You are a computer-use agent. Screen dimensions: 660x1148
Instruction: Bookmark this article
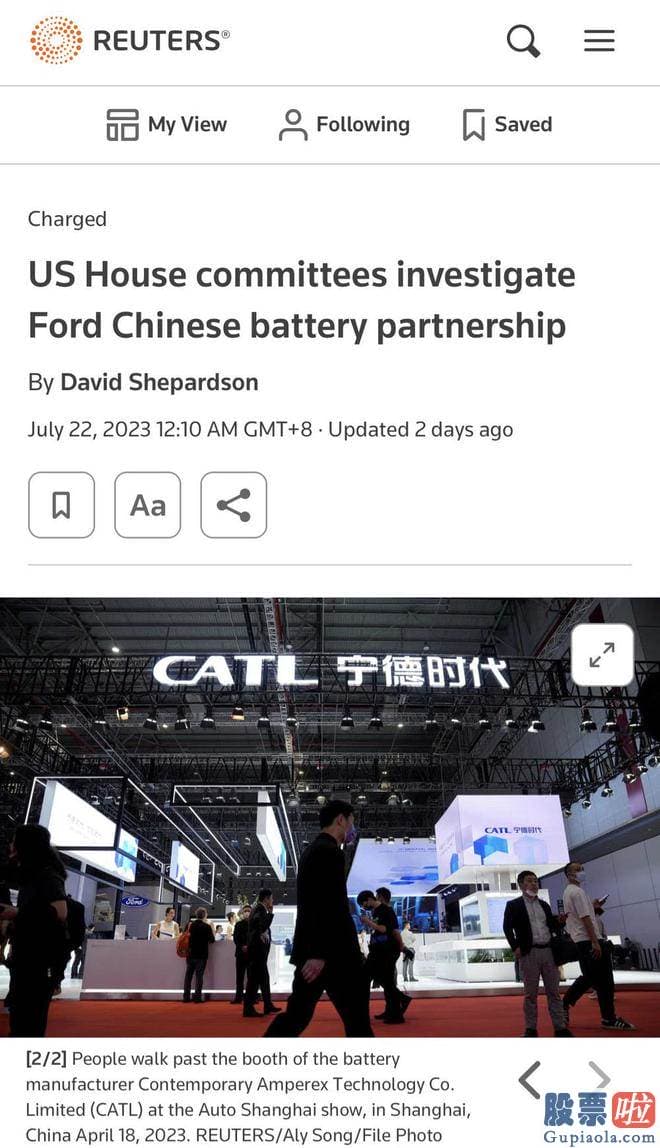pyautogui.click(x=61, y=505)
